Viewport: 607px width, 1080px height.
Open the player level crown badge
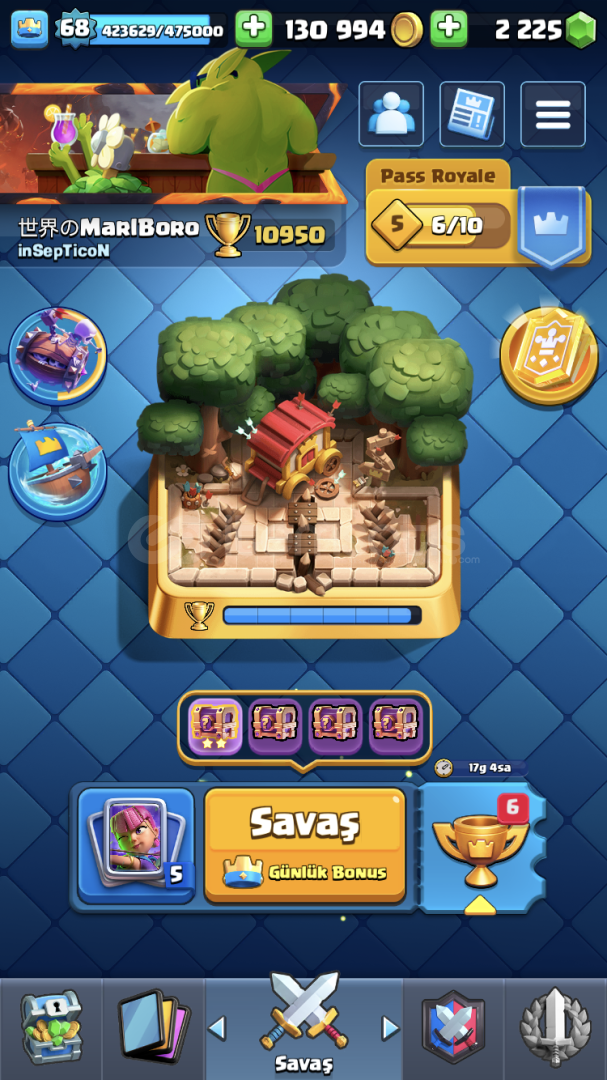(x=29, y=29)
